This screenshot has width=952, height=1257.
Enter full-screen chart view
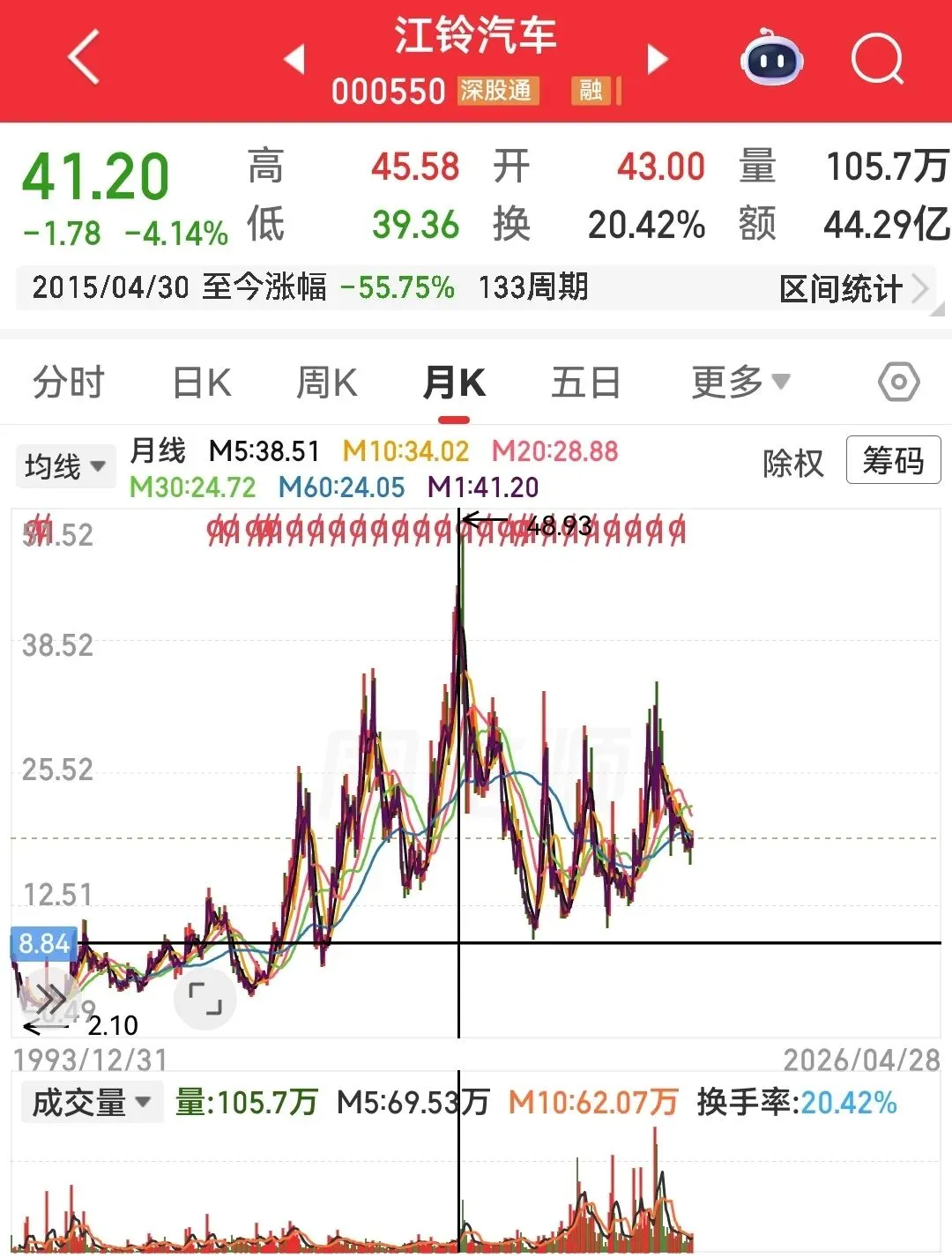(205, 1000)
